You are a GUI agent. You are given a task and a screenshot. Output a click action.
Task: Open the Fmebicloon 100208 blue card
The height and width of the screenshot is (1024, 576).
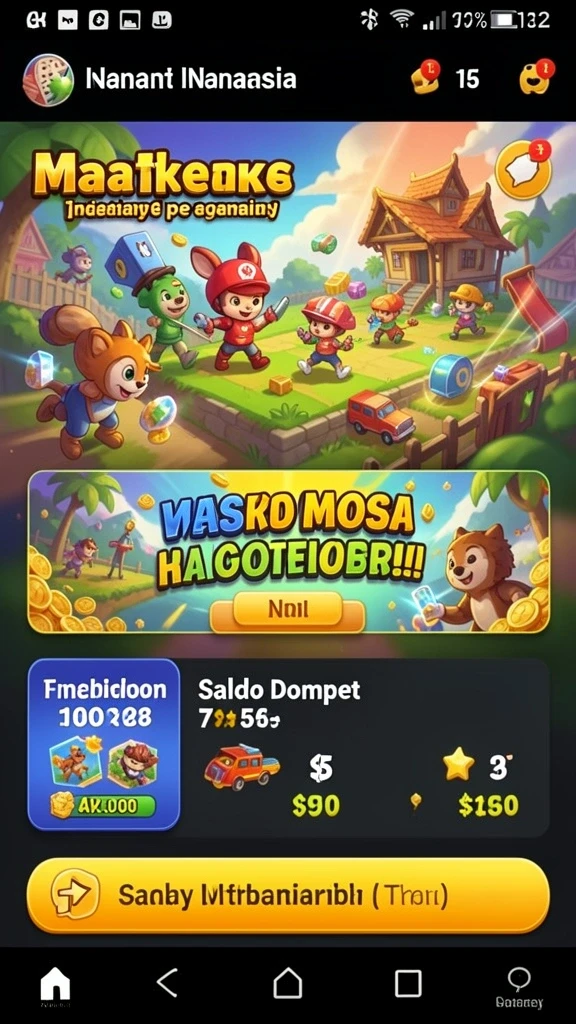[104, 744]
